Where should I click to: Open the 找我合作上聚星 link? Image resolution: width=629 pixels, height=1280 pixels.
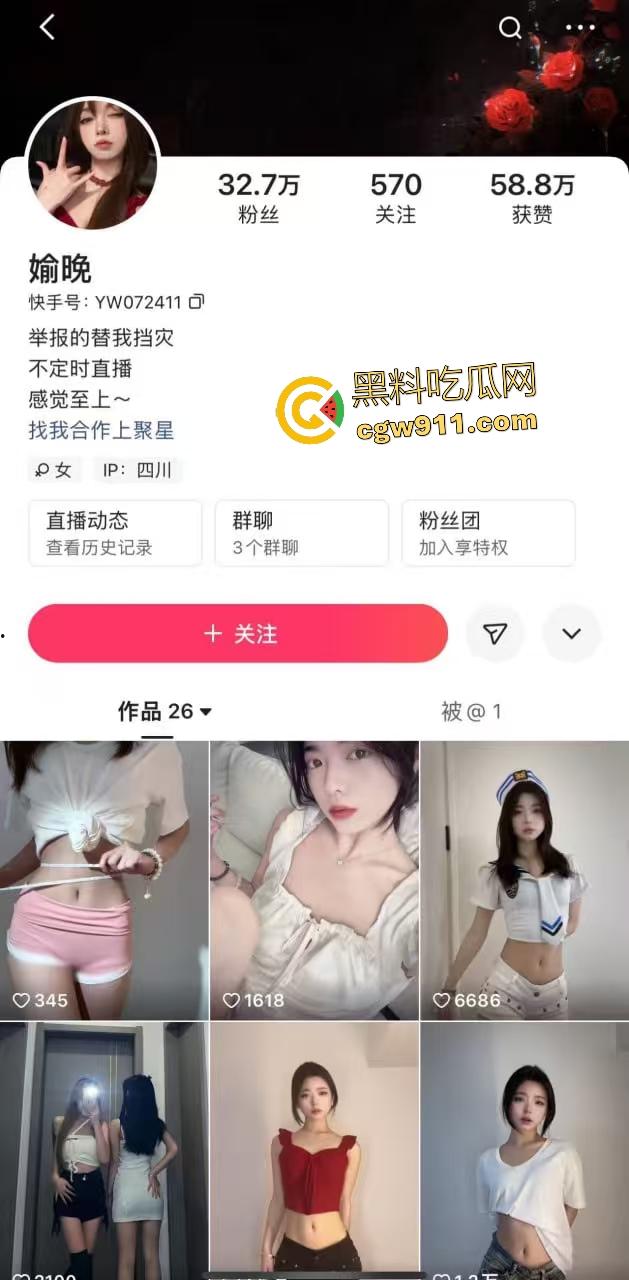point(101,430)
